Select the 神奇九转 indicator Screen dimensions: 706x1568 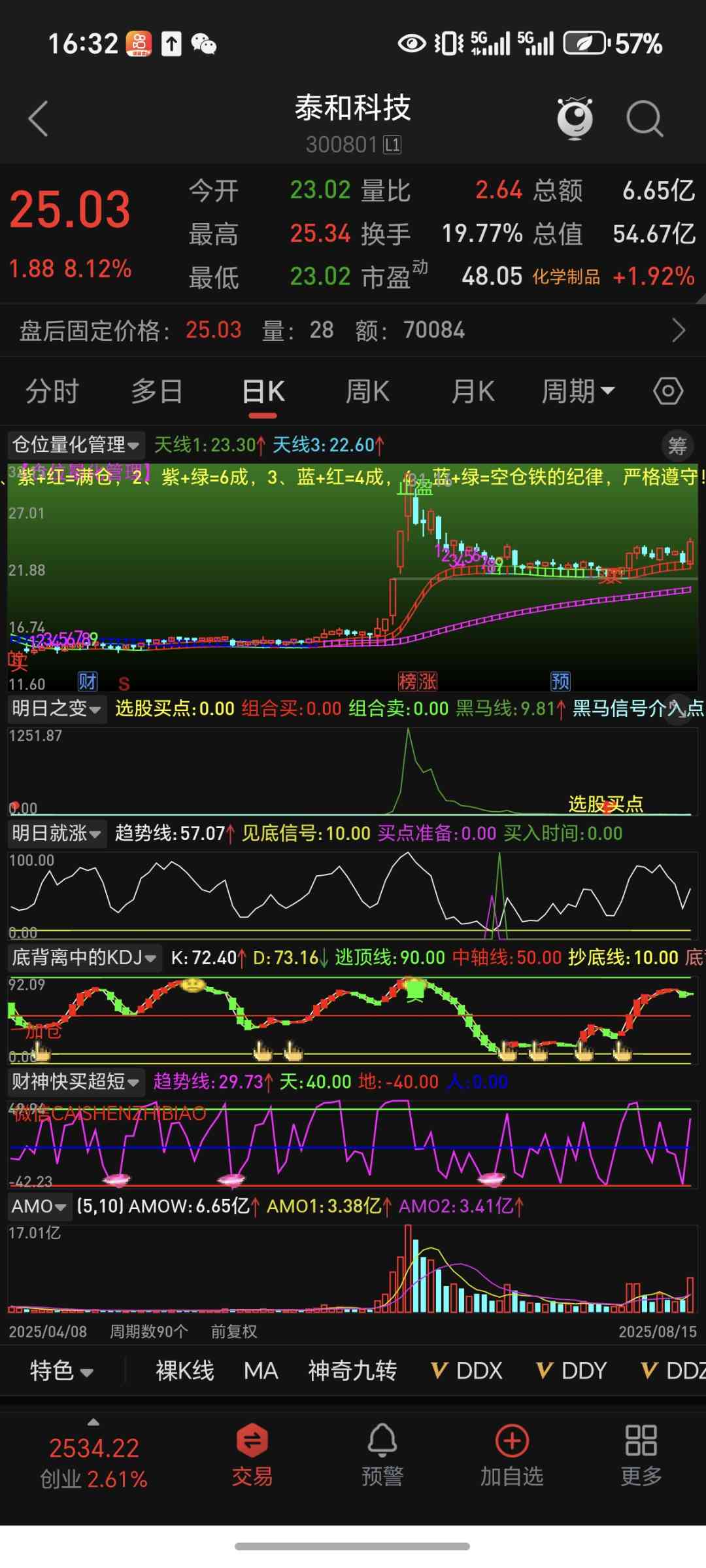coord(352,1370)
